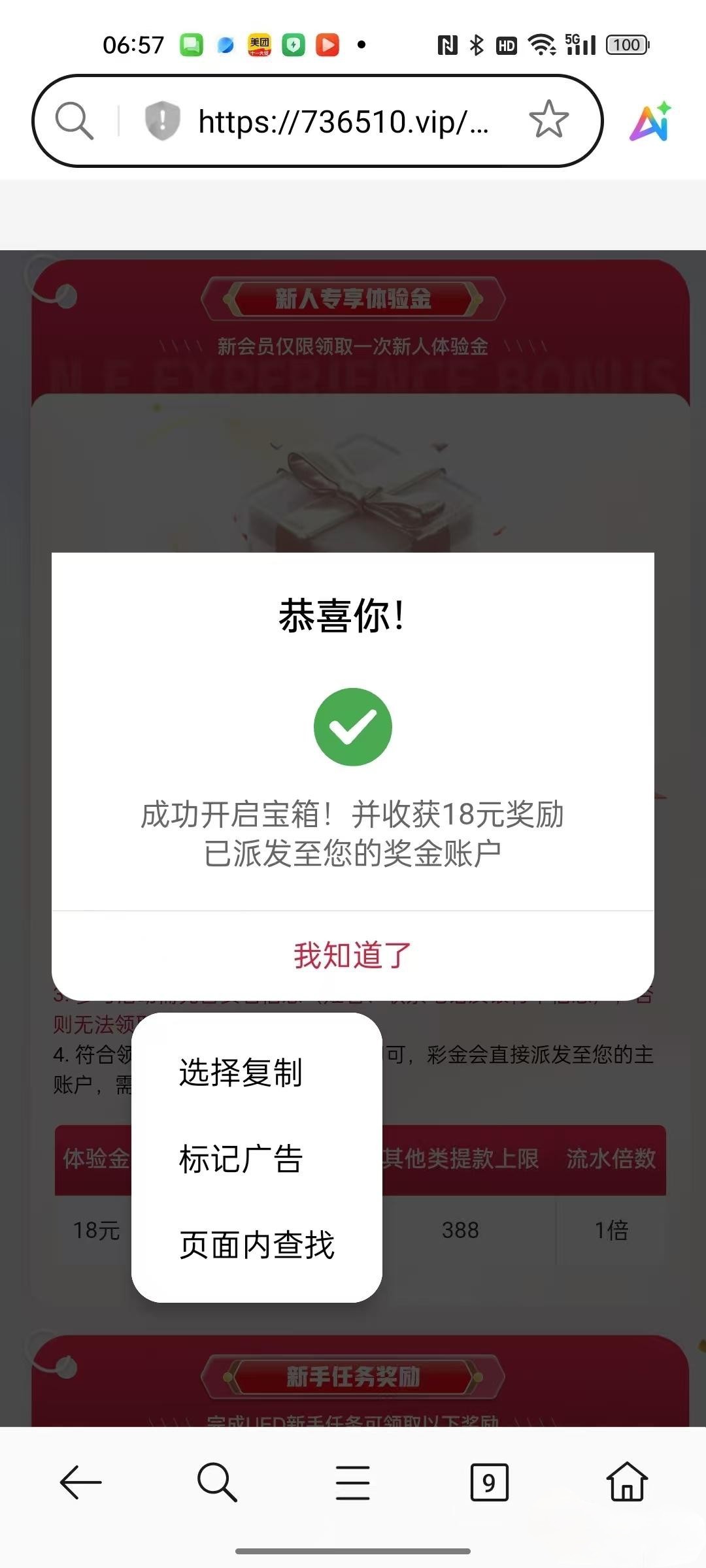This screenshot has height=1568, width=706.
Task: Tap the URL address field
Action: 343,122
